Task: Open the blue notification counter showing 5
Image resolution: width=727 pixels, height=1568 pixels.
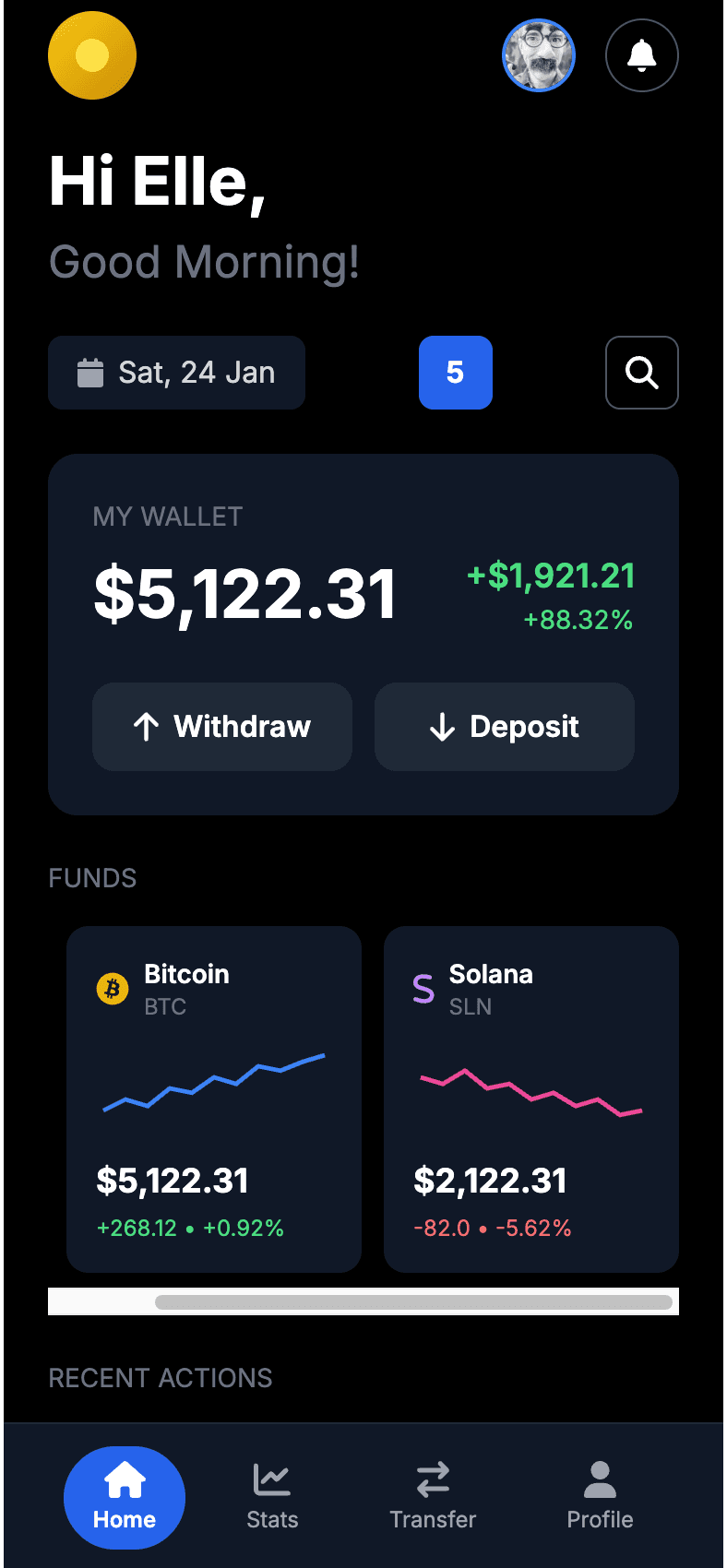Action: pos(455,373)
